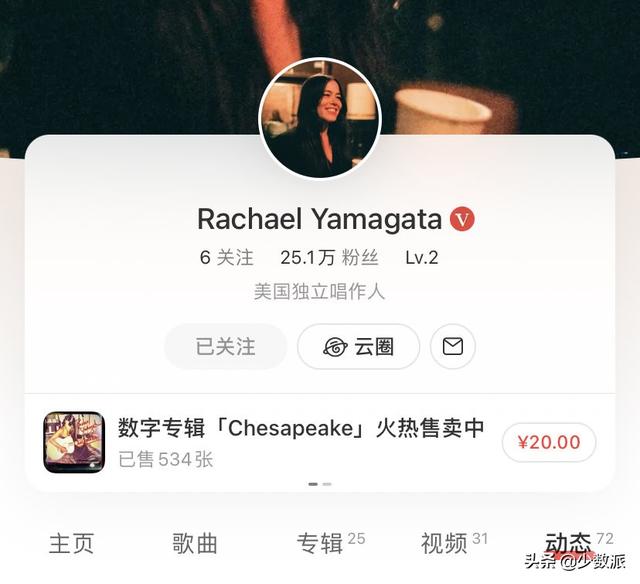This screenshot has height=584, width=640.
Task: Open Rachael Yamagata's profile picture
Action: [x=319, y=118]
